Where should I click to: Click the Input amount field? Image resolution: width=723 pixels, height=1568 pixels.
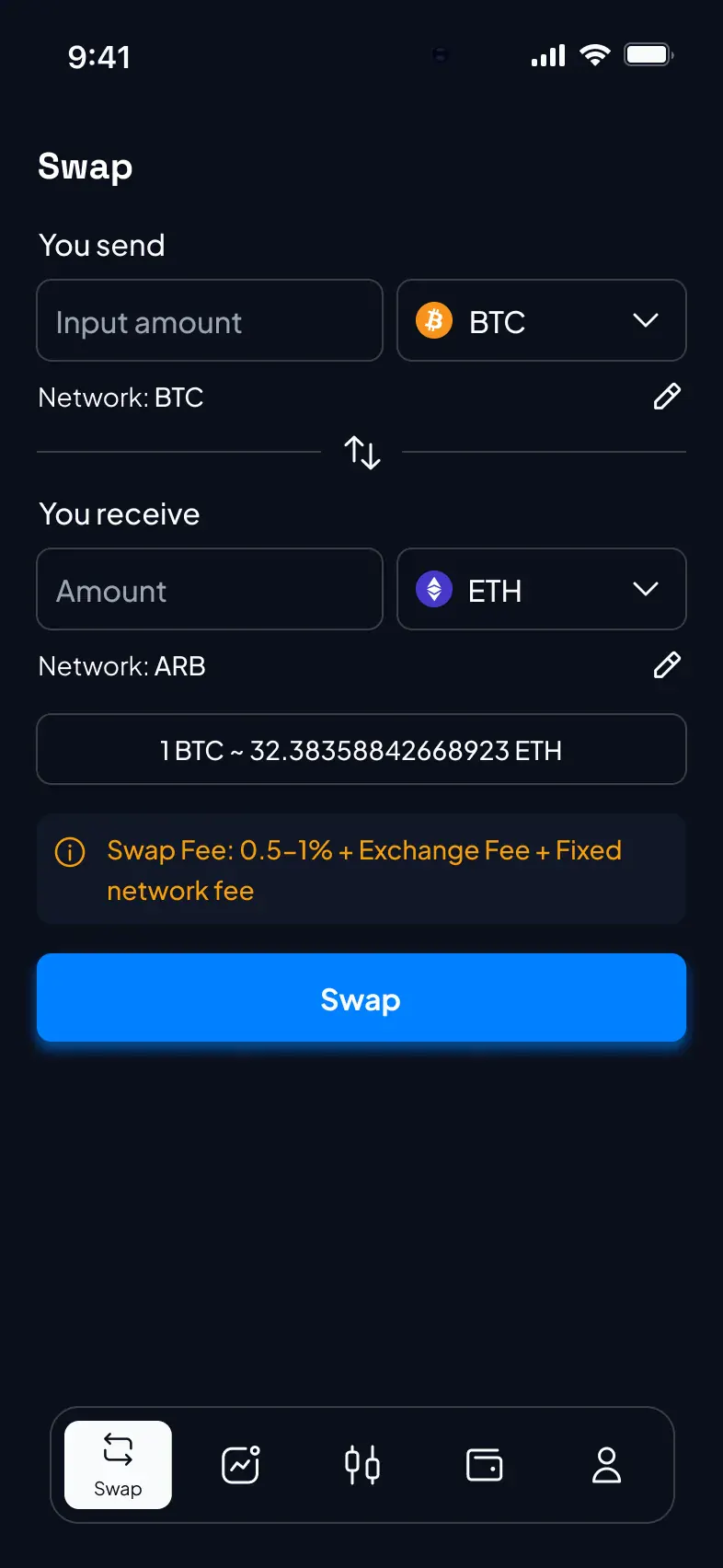tap(210, 320)
